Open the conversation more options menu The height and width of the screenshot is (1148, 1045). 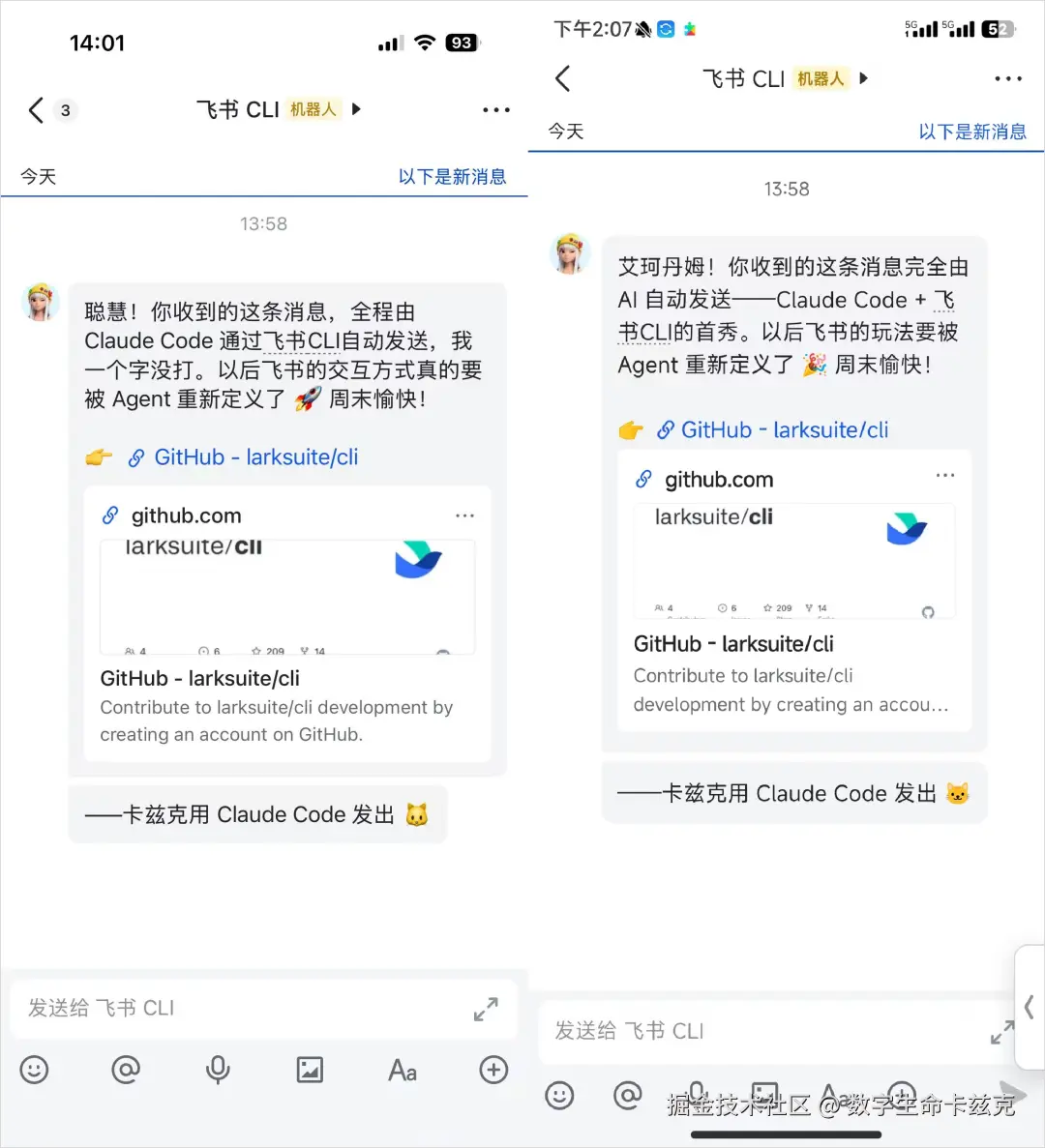(x=495, y=109)
